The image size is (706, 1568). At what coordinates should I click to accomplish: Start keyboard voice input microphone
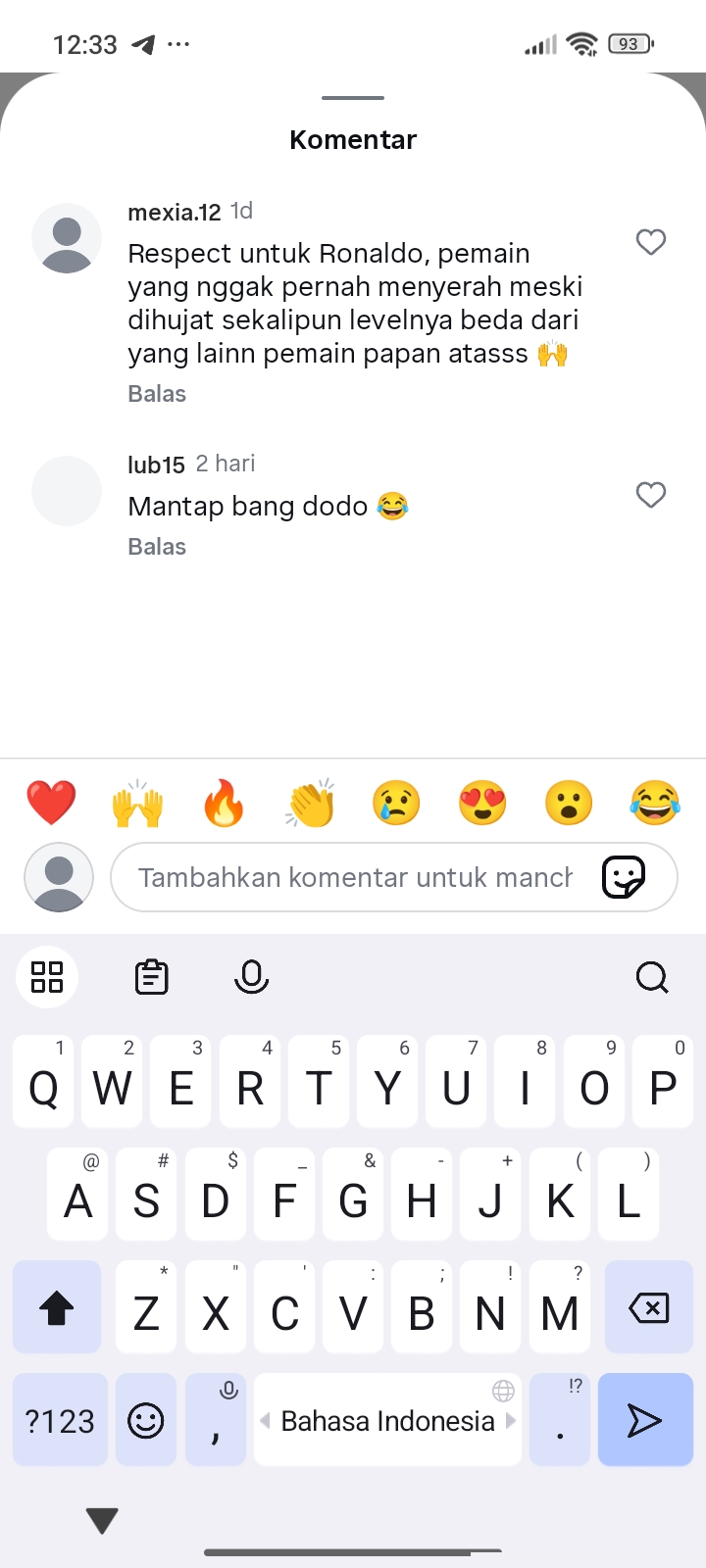click(x=251, y=977)
